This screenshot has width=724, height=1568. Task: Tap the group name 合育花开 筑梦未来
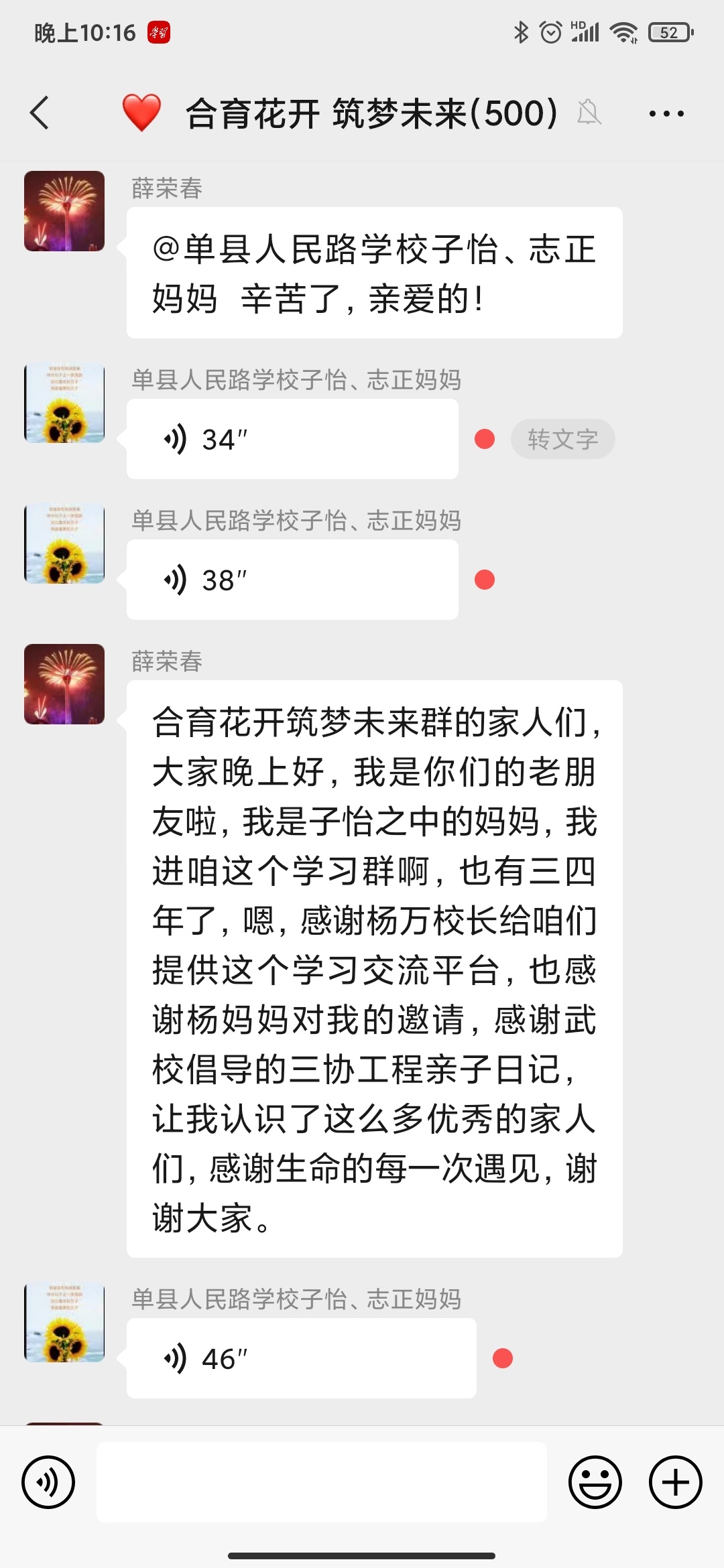point(371,113)
